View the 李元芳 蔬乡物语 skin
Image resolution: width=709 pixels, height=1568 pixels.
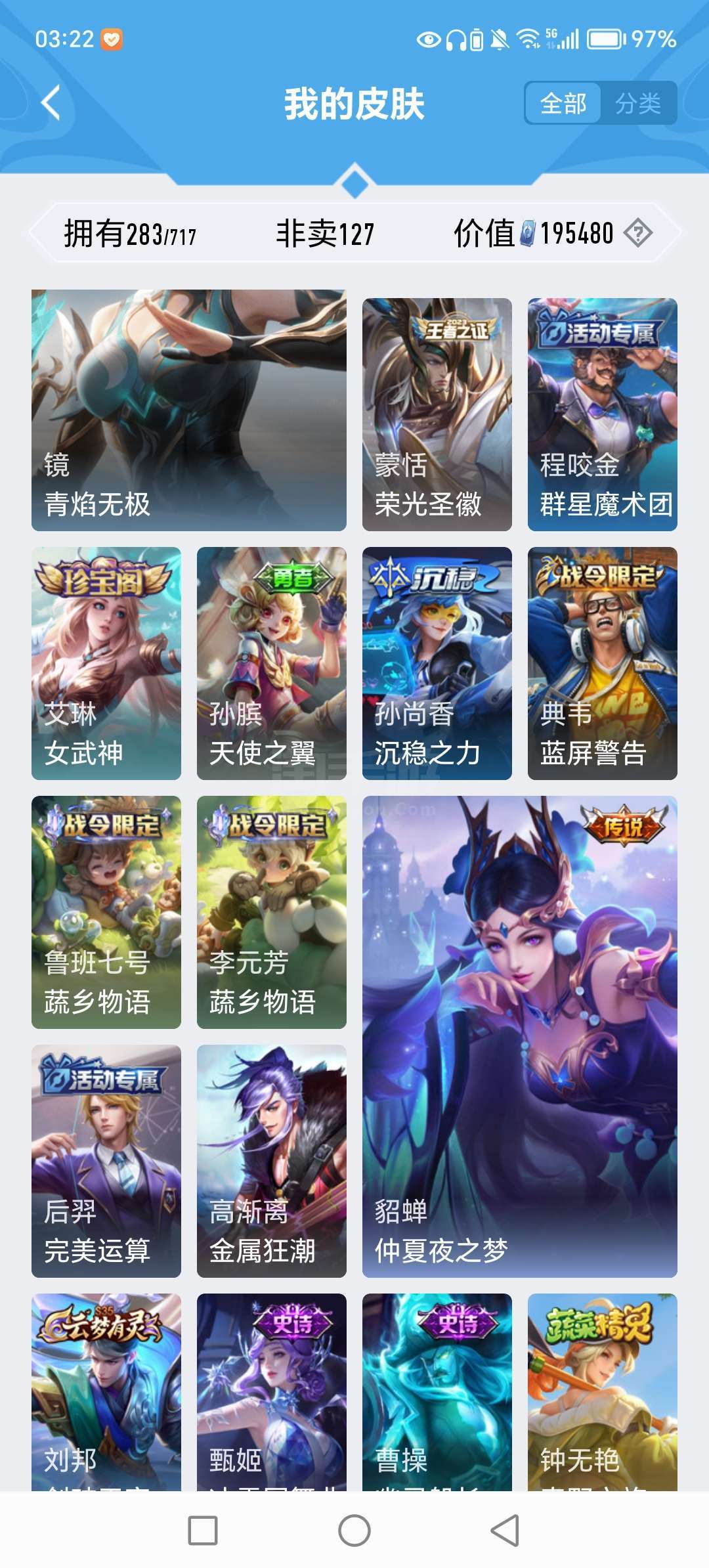click(x=272, y=912)
